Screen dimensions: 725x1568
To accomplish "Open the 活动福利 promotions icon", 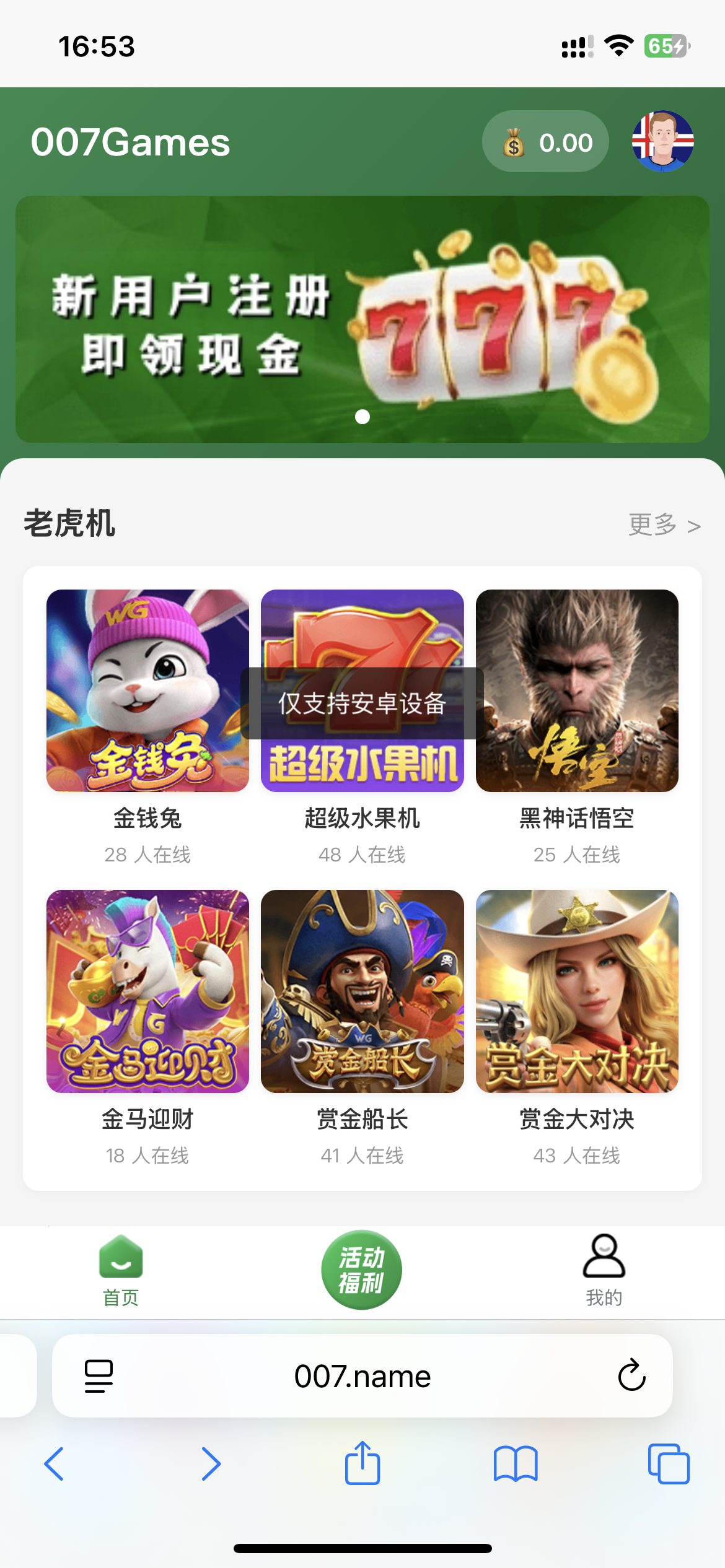I will point(362,1268).
